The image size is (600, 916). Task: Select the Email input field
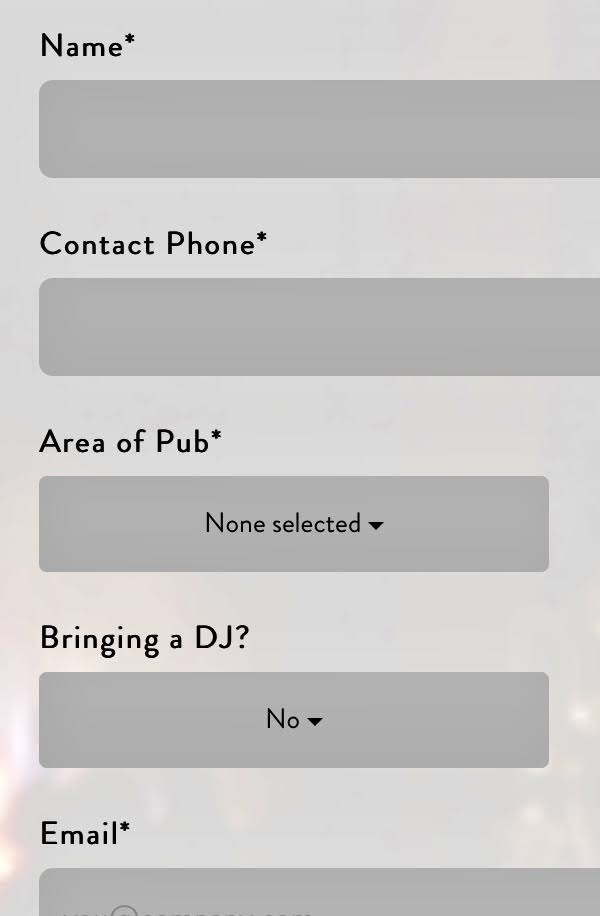coord(320,892)
